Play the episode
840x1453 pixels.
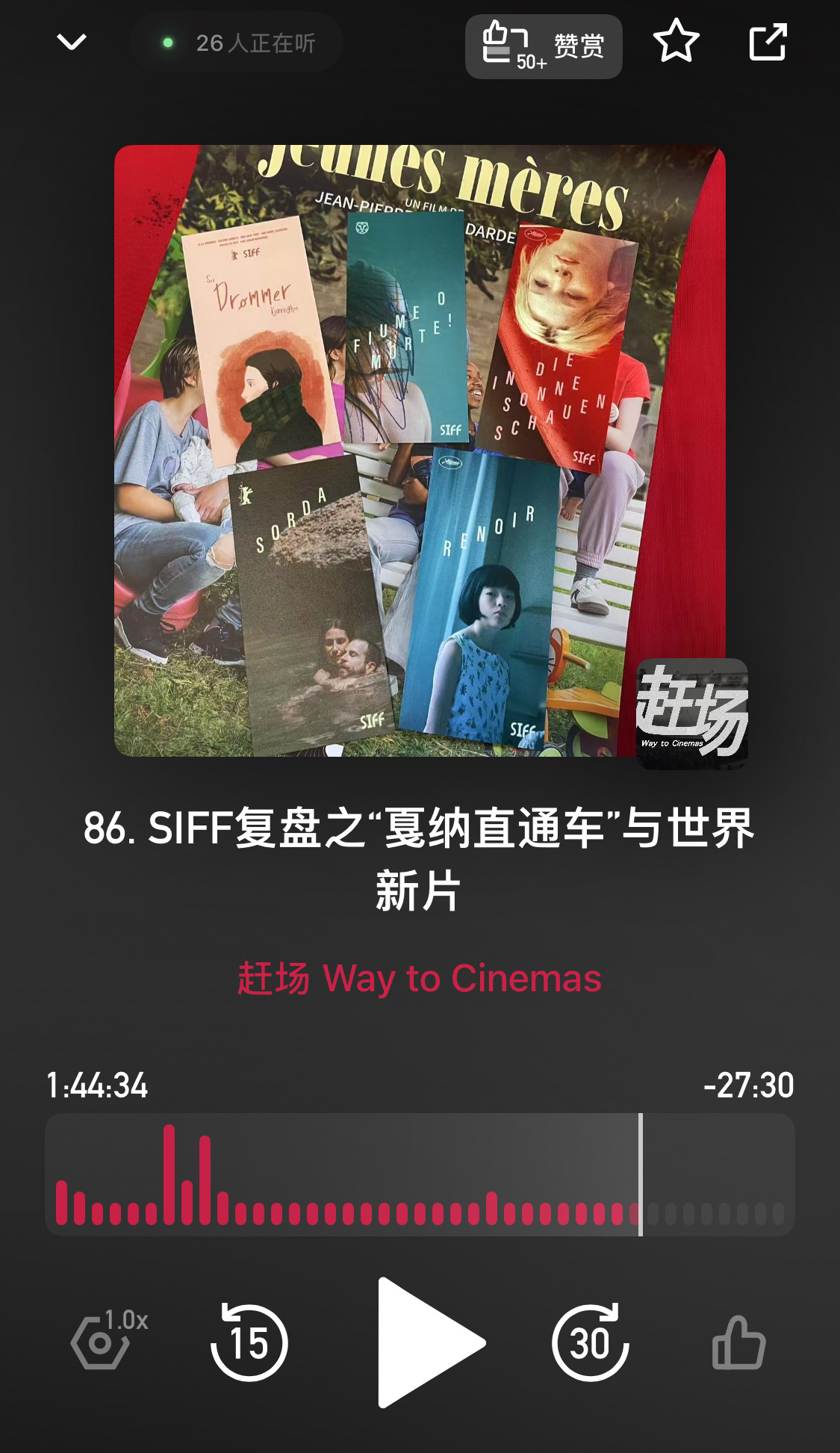(429, 1342)
